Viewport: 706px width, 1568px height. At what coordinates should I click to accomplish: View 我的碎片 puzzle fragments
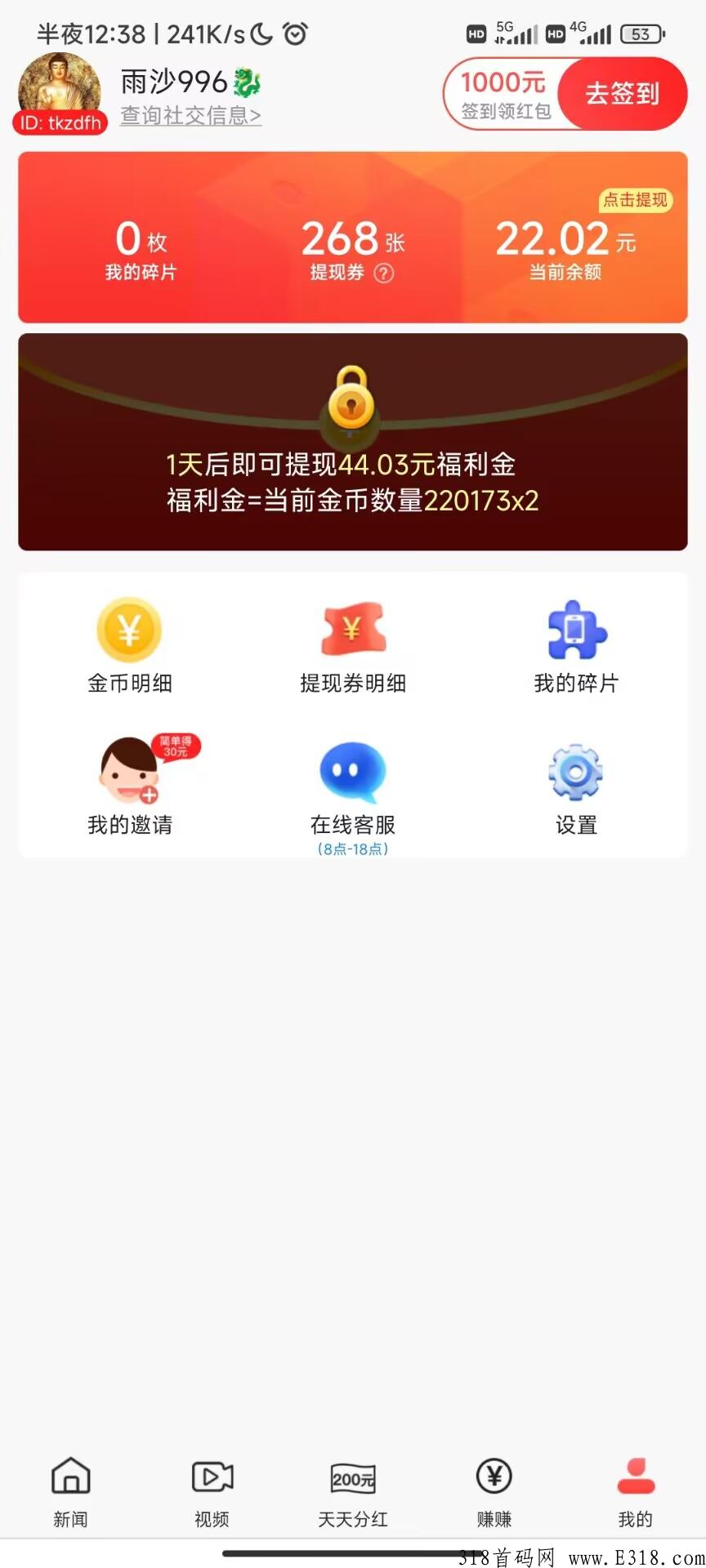pyautogui.click(x=574, y=645)
